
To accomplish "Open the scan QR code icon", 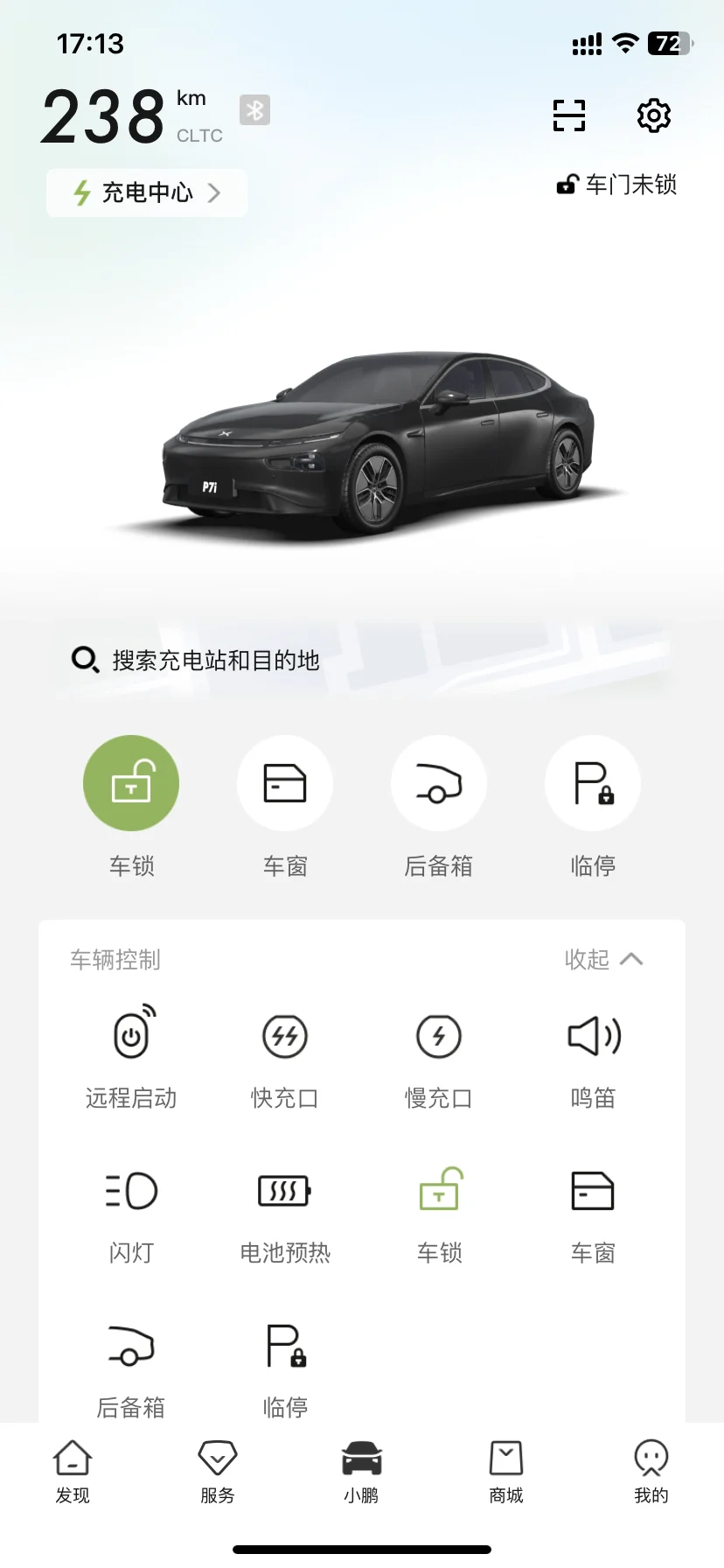I will pyautogui.click(x=568, y=115).
